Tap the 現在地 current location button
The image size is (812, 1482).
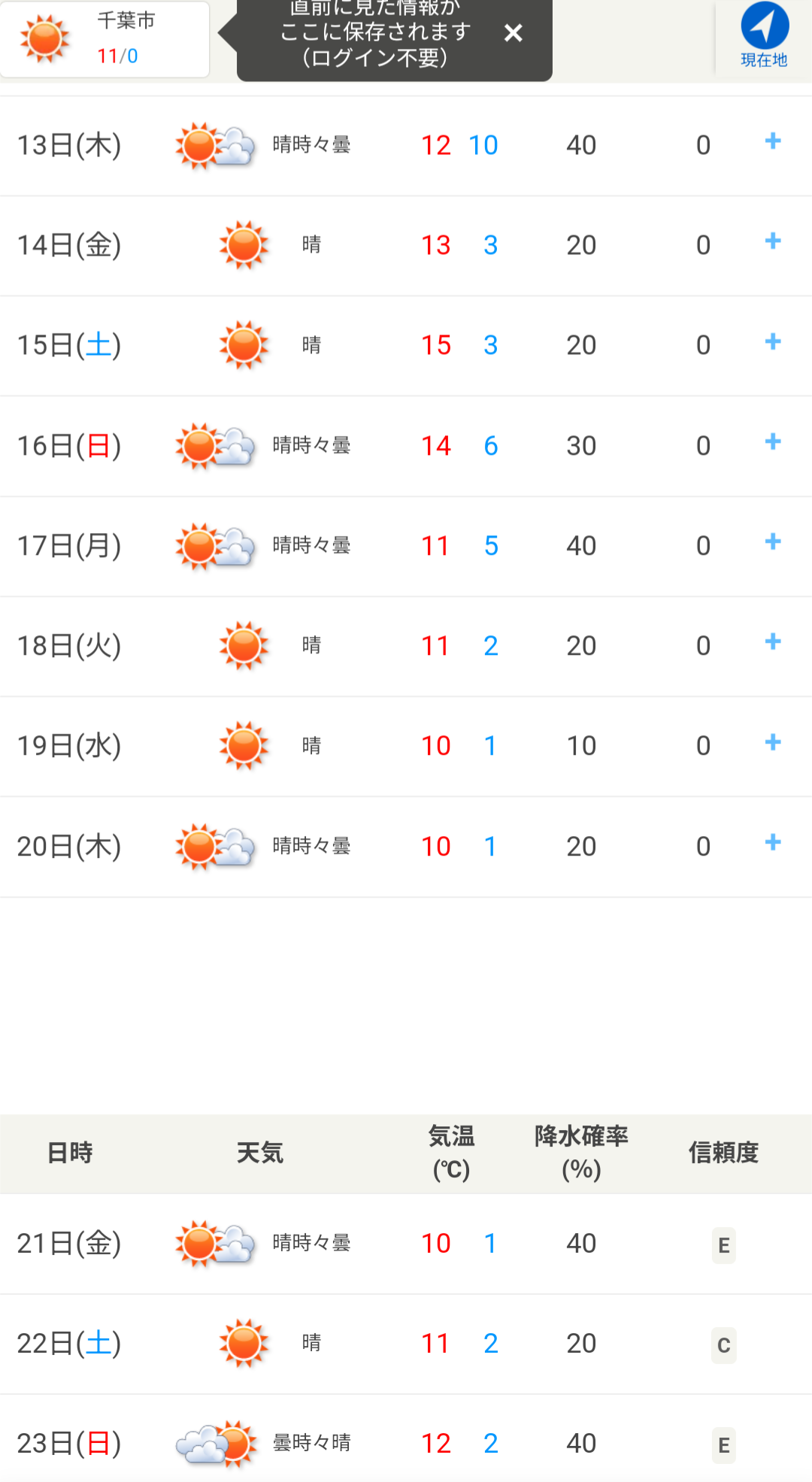coord(765,36)
